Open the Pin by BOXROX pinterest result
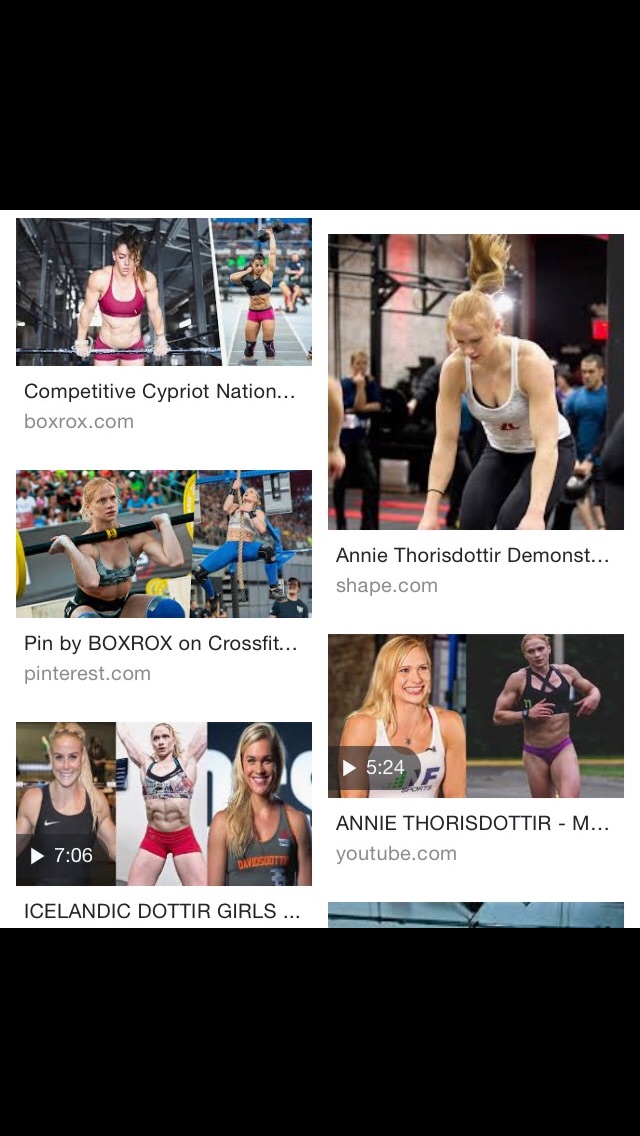 (x=164, y=543)
